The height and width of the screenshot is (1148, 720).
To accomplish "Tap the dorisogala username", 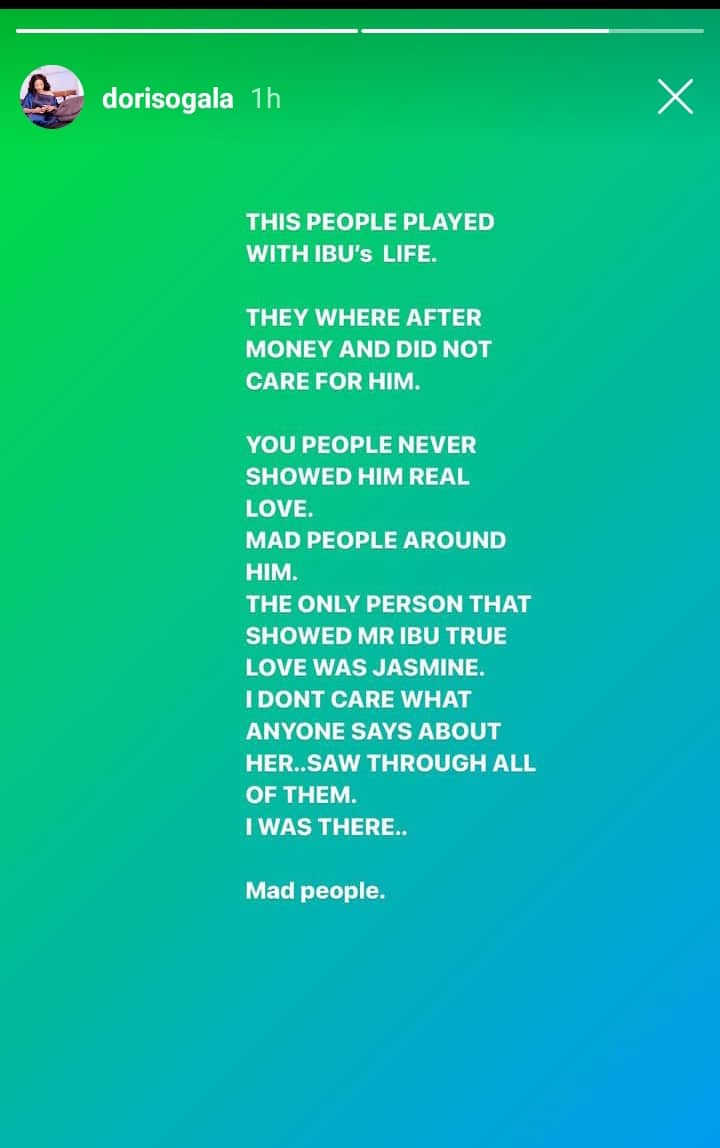I will pos(167,98).
